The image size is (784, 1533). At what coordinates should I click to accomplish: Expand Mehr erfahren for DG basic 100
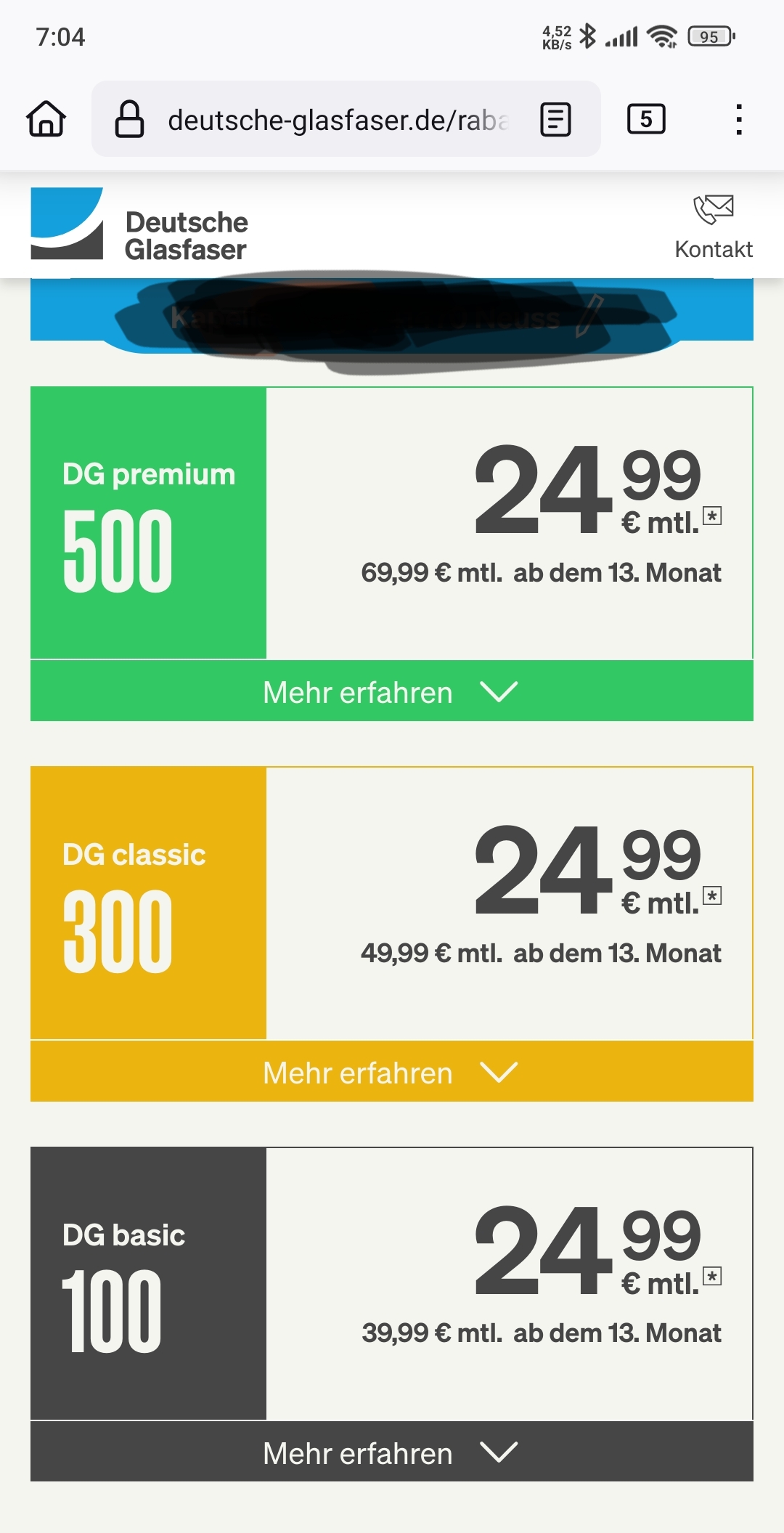point(392,1452)
